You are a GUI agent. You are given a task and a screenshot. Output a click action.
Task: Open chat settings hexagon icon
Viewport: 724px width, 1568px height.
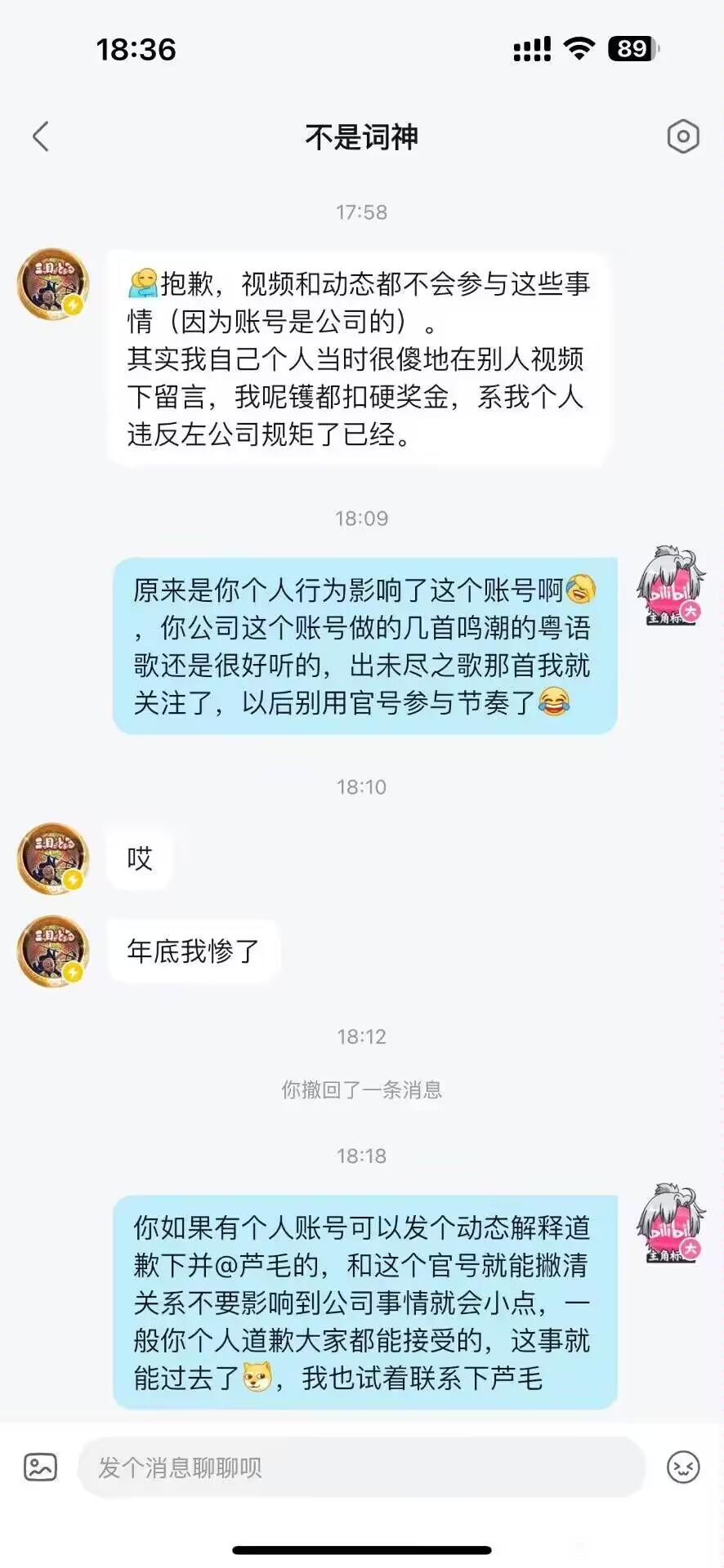click(682, 136)
